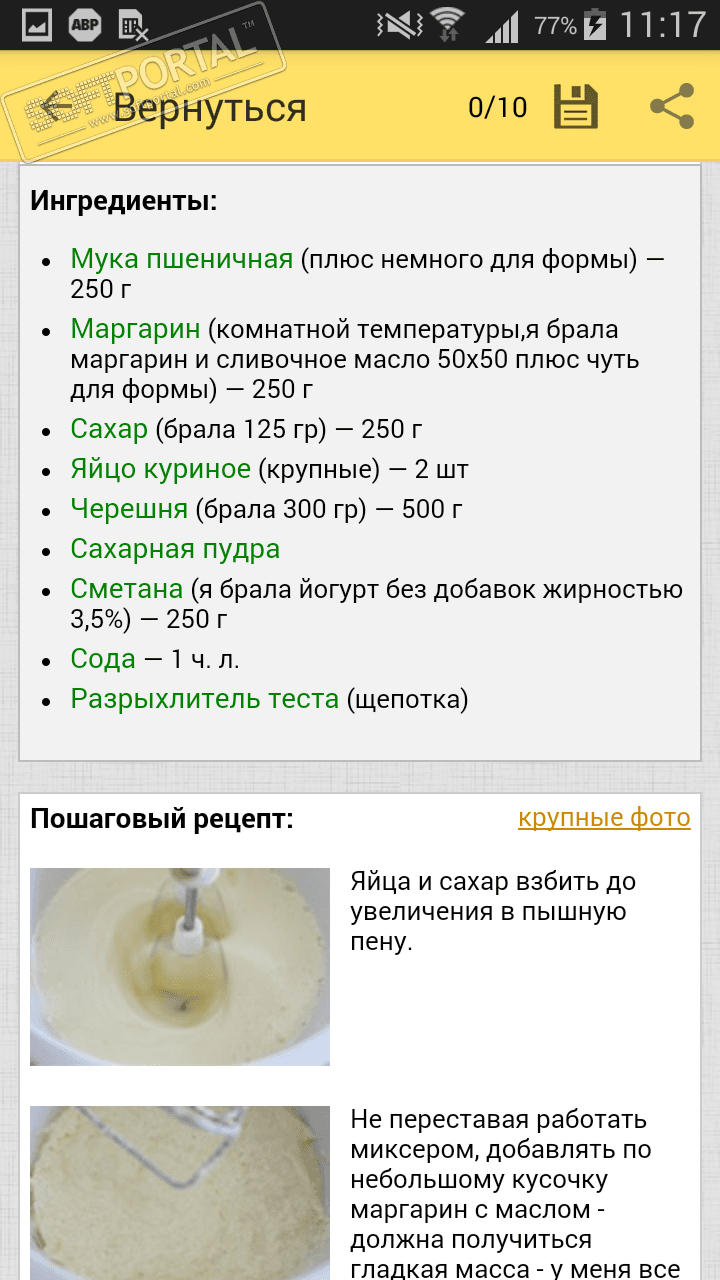Open the Разрыхлитель теста ingredient link
This screenshot has height=1280, width=720.
pos(205,699)
